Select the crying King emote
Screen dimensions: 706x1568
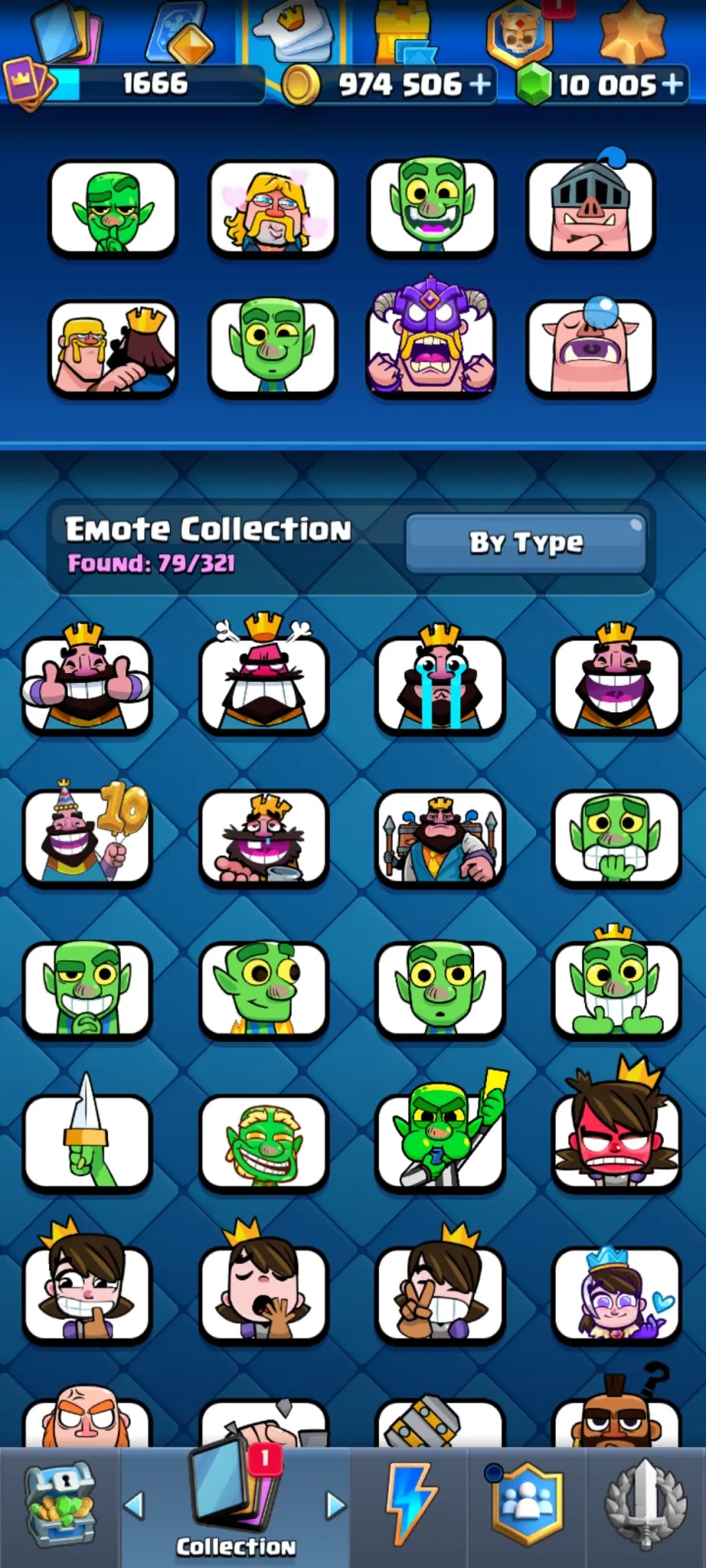pyautogui.click(x=440, y=678)
